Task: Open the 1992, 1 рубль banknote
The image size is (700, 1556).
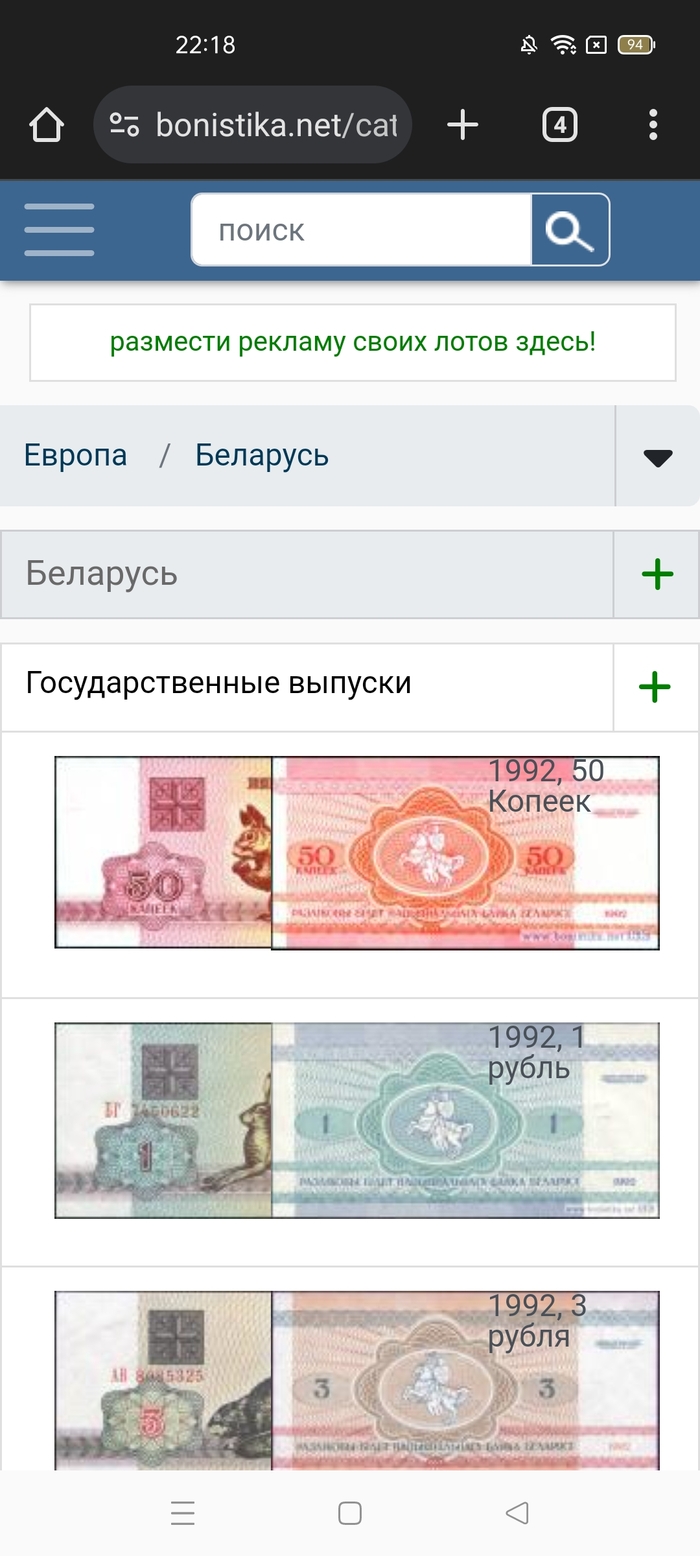Action: tap(357, 1120)
